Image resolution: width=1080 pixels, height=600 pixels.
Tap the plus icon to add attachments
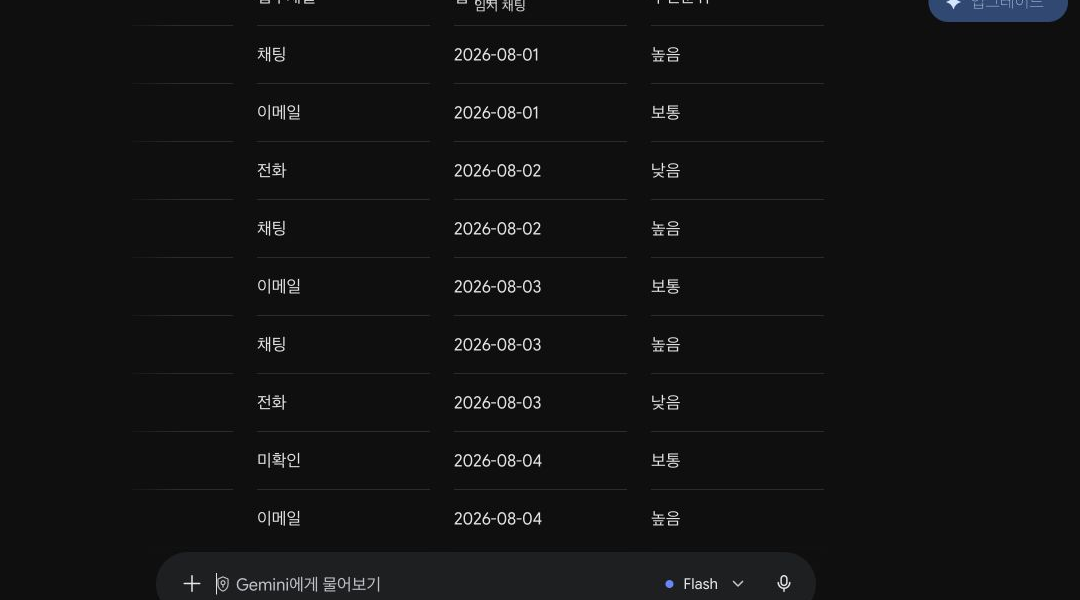[x=191, y=584]
